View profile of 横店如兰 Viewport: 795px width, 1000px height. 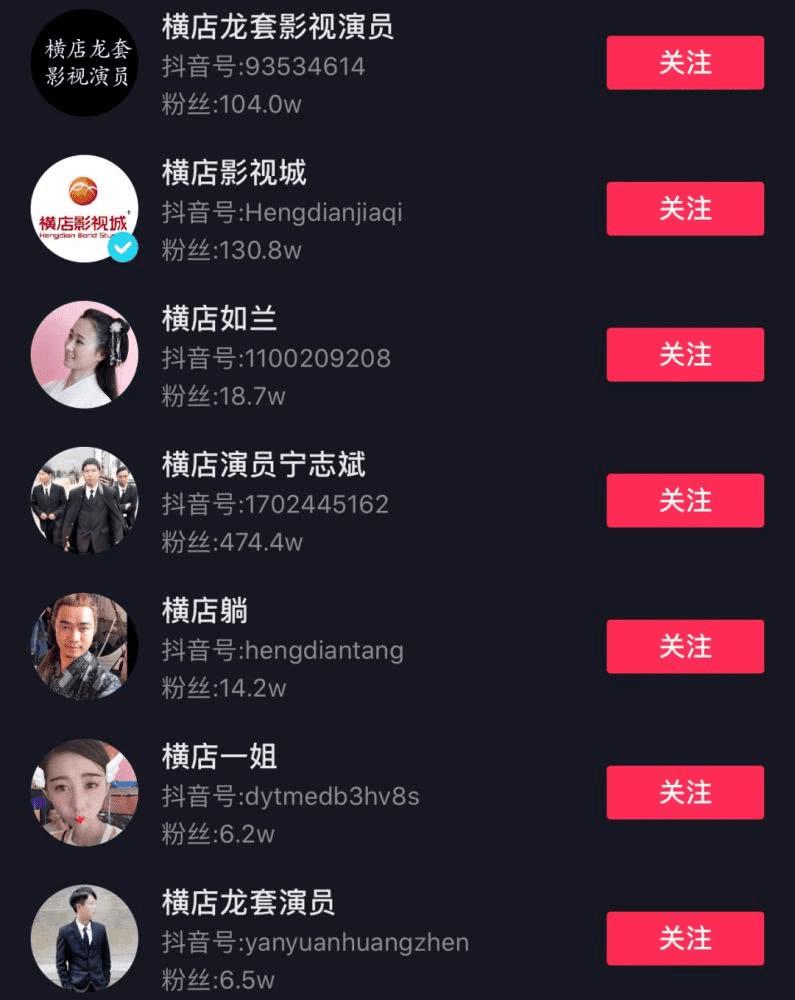point(84,355)
